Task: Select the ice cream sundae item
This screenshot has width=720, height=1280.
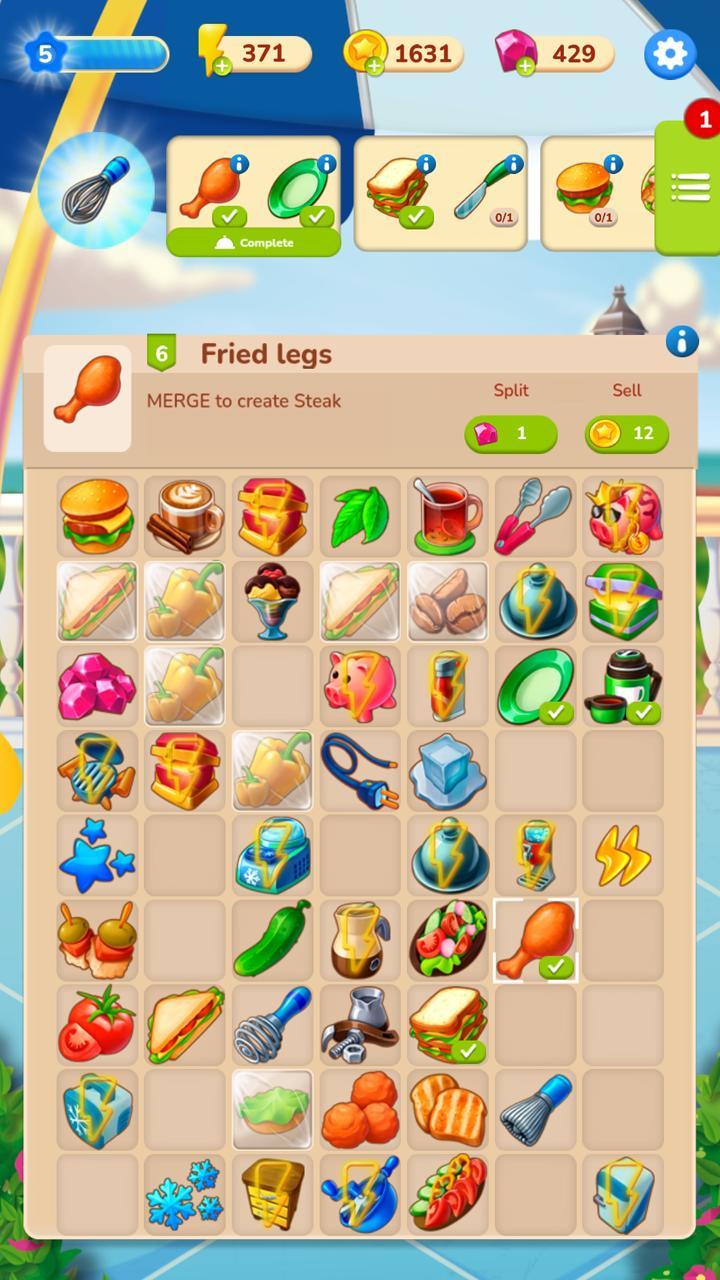Action: click(x=272, y=600)
